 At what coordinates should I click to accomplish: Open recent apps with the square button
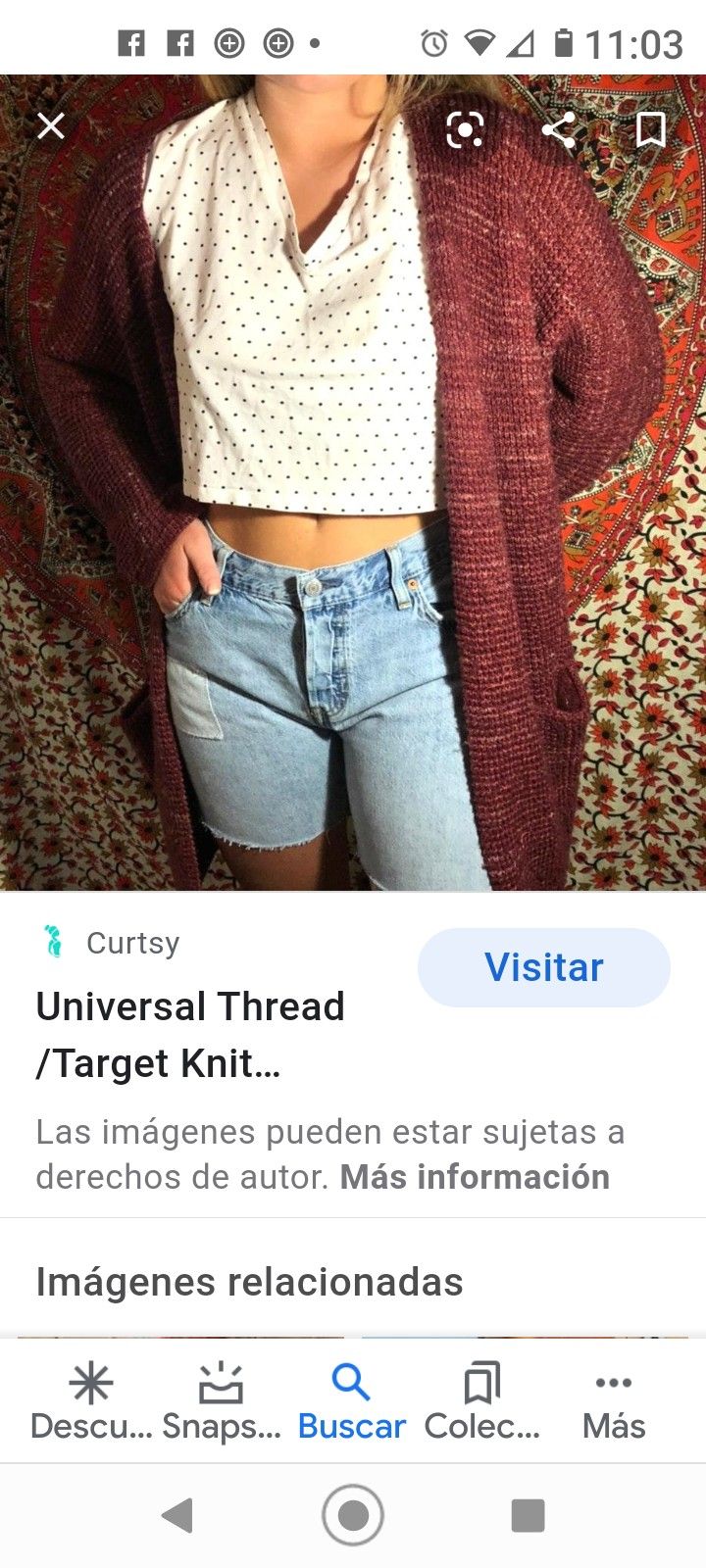pos(528,1513)
